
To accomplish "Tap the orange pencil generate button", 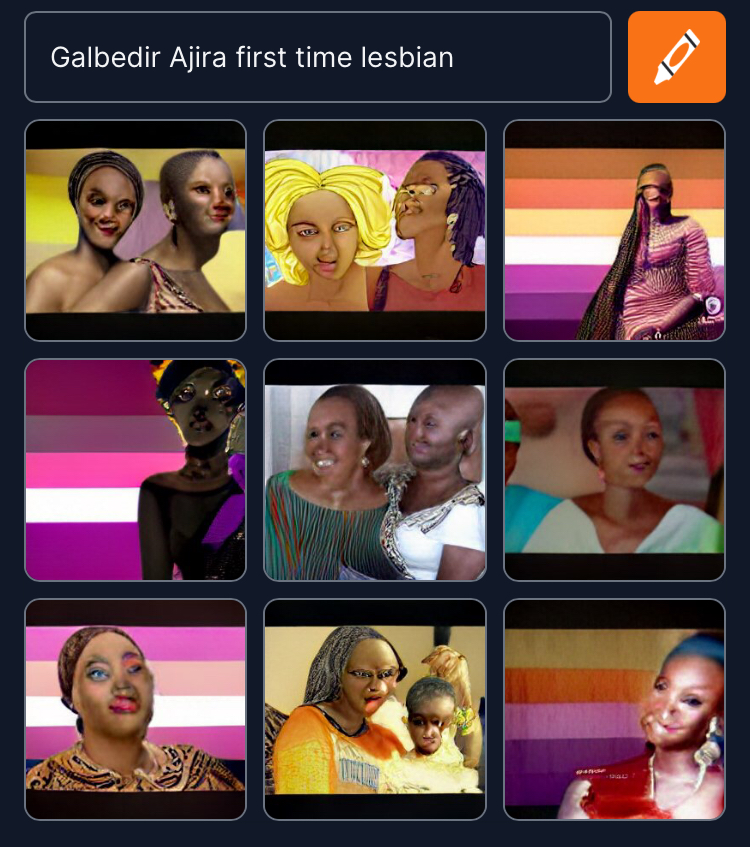I will pos(676,57).
